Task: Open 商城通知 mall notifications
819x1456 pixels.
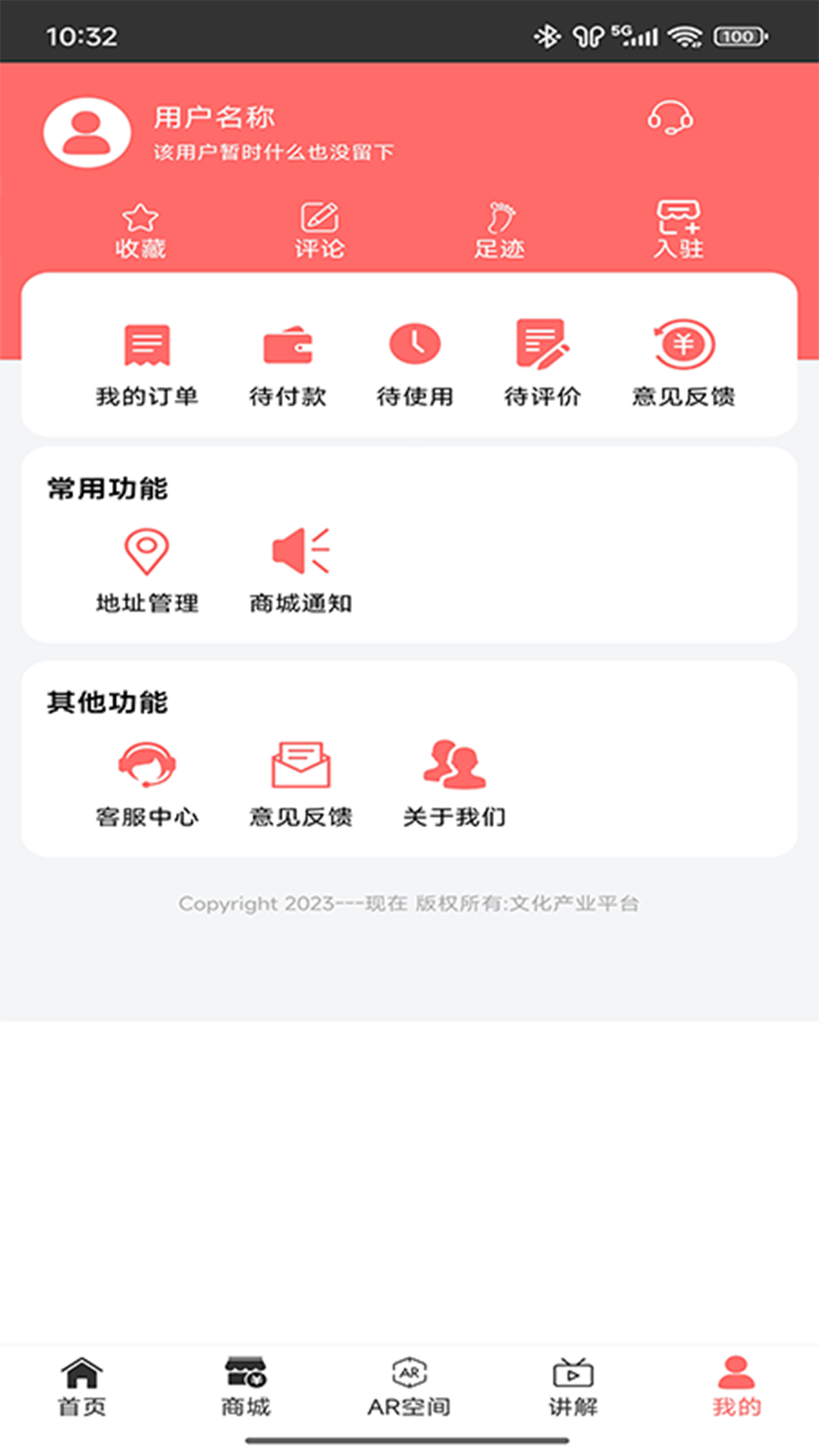Action: (301, 570)
